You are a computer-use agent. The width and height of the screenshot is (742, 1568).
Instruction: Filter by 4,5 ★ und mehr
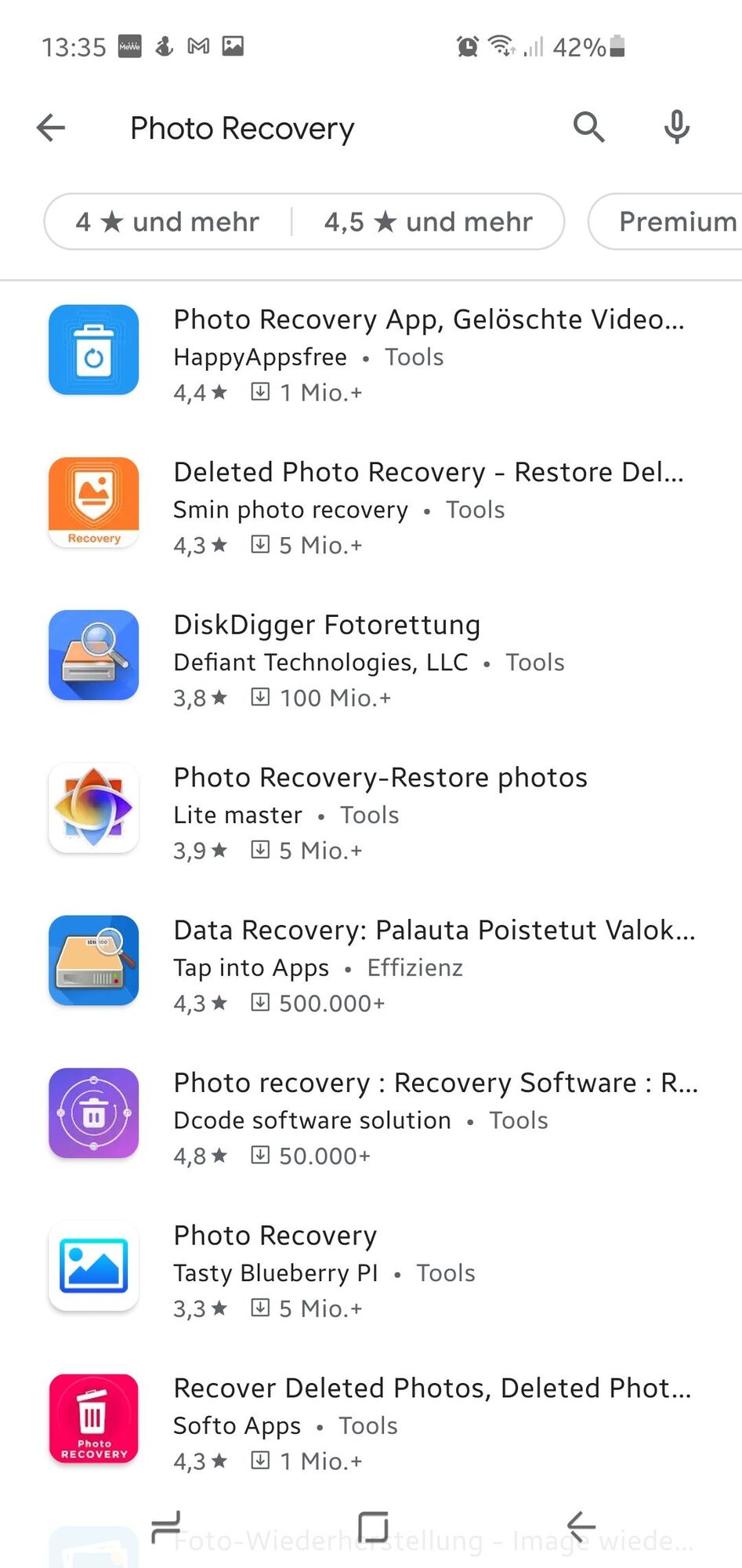(428, 222)
